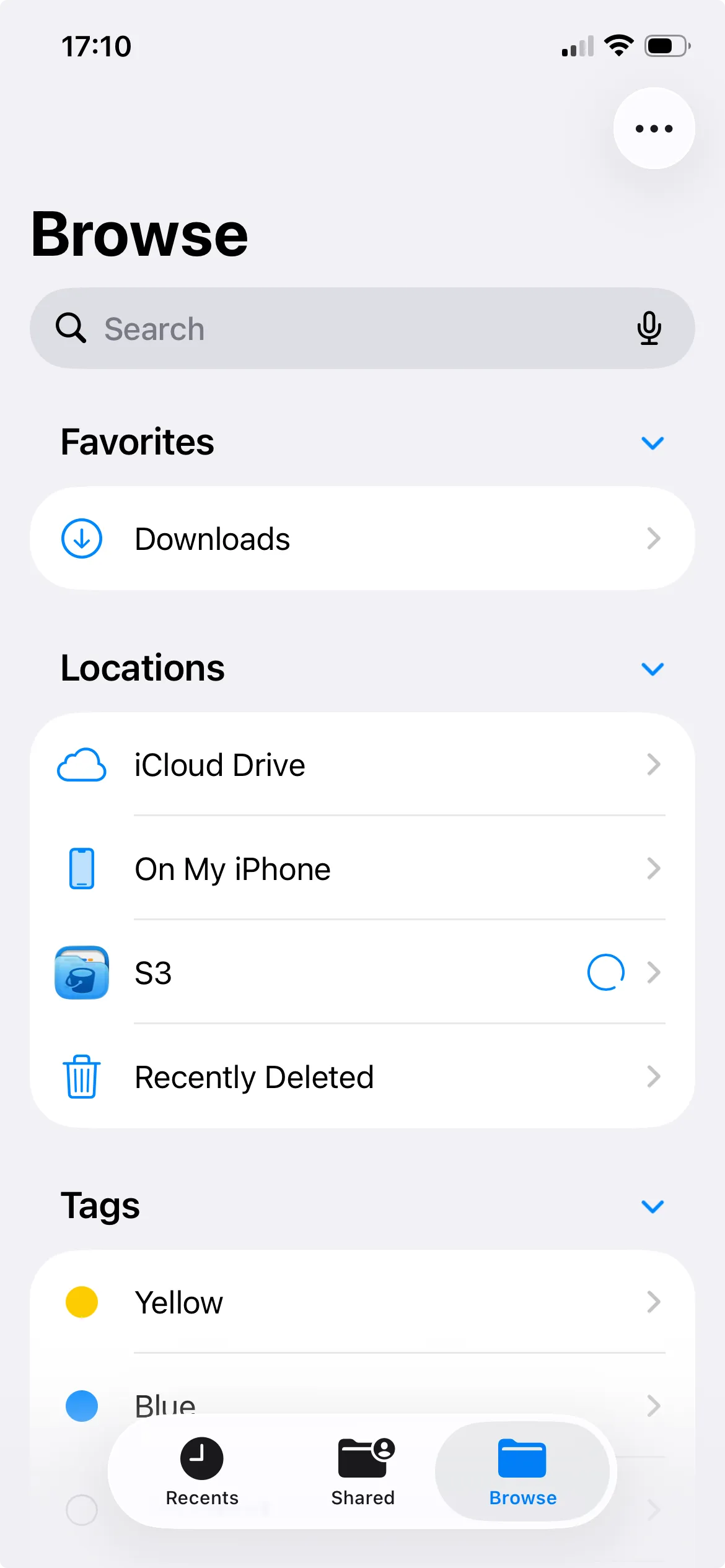Screen dimensions: 725x1568
Task: Open the Blue tag
Action: click(362, 1405)
